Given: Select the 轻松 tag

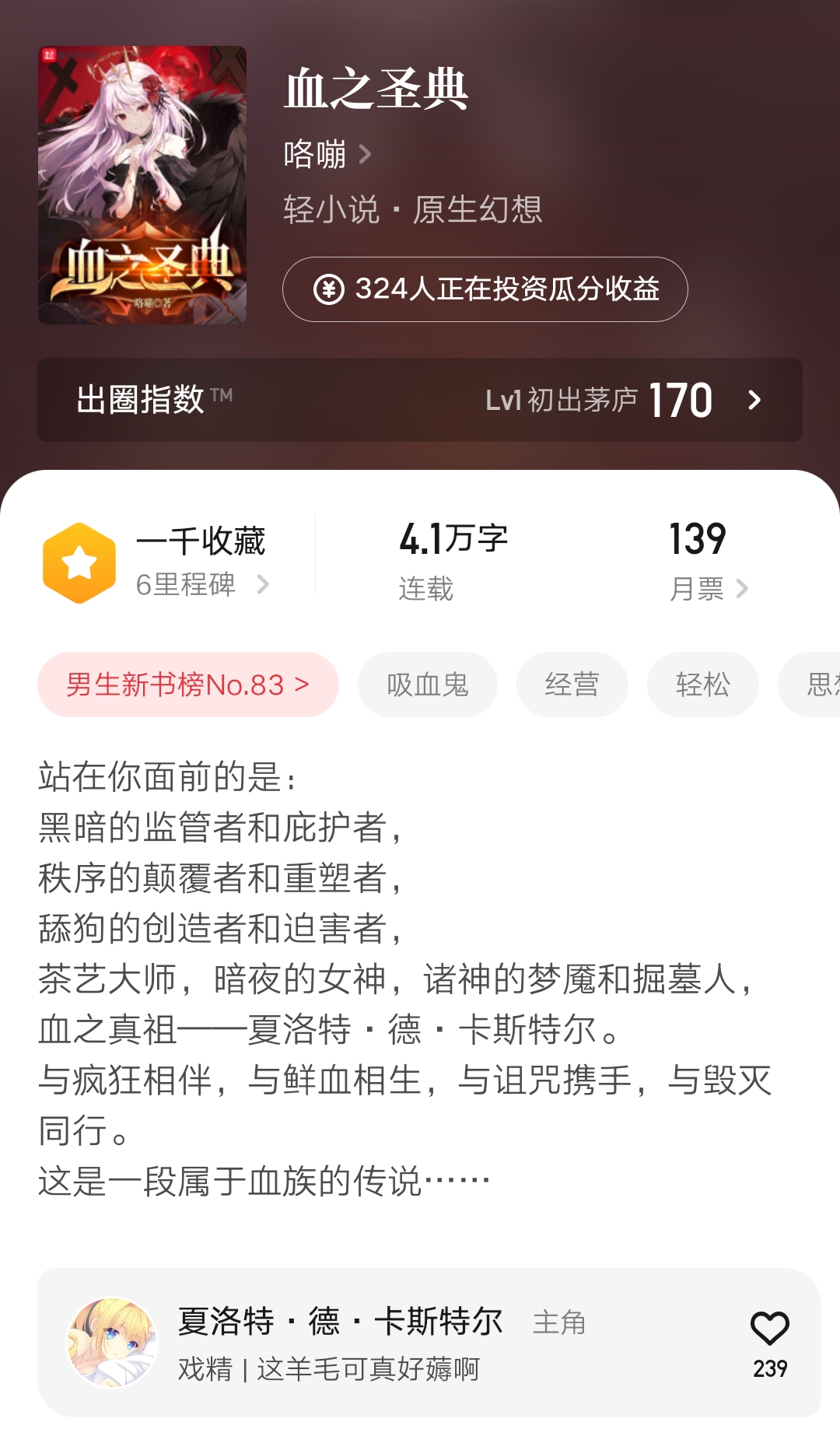Looking at the screenshot, I should pyautogui.click(x=702, y=685).
